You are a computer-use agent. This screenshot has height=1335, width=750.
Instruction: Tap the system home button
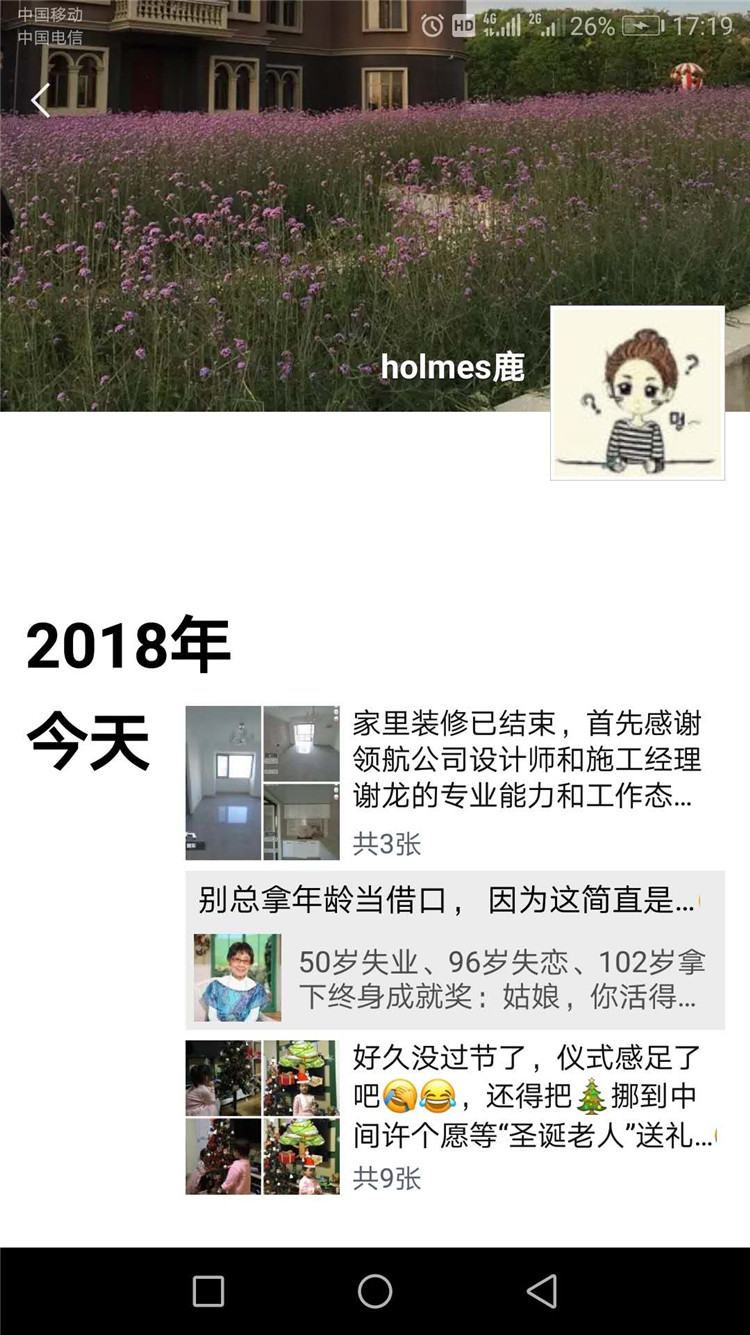click(375, 1291)
